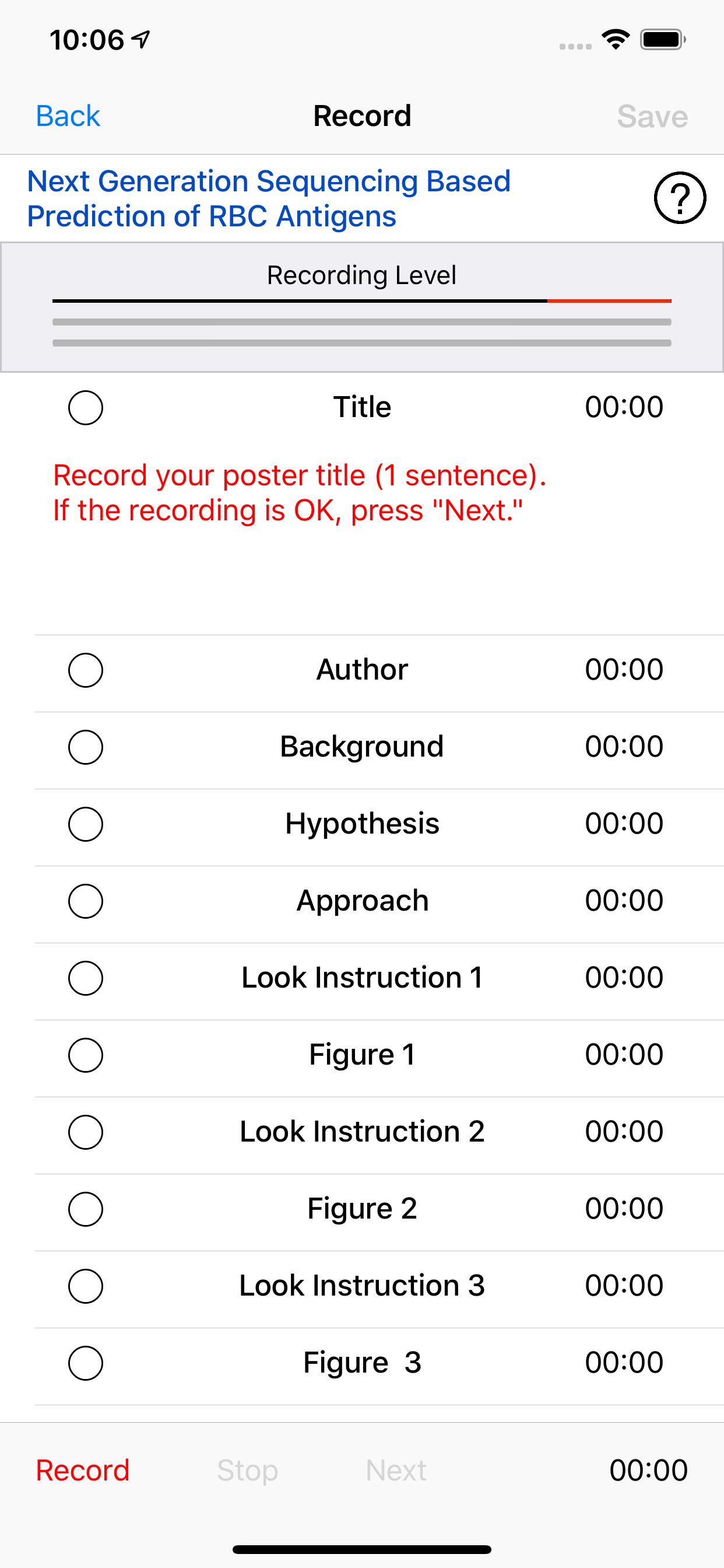Select Look Instruction 3 radio button
Image resolution: width=724 pixels, height=1568 pixels.
tap(86, 1286)
